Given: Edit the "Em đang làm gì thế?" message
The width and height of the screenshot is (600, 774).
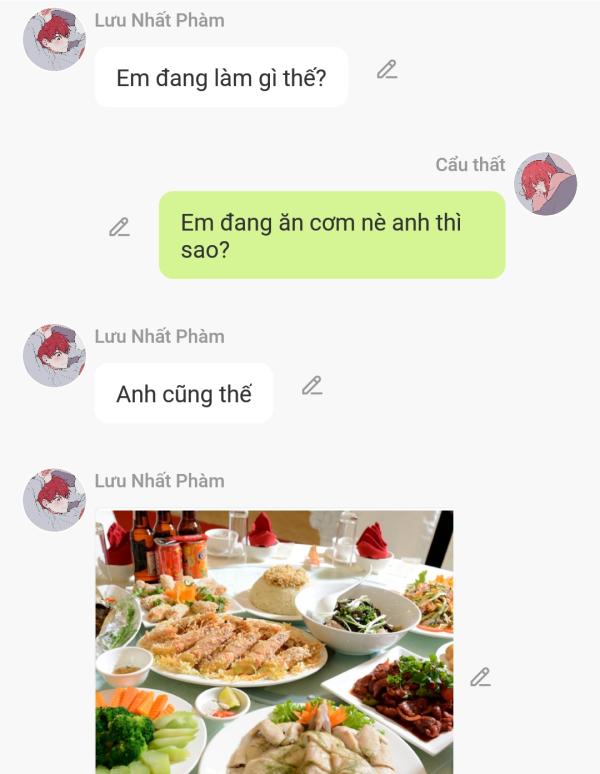Looking at the screenshot, I should coord(387,70).
